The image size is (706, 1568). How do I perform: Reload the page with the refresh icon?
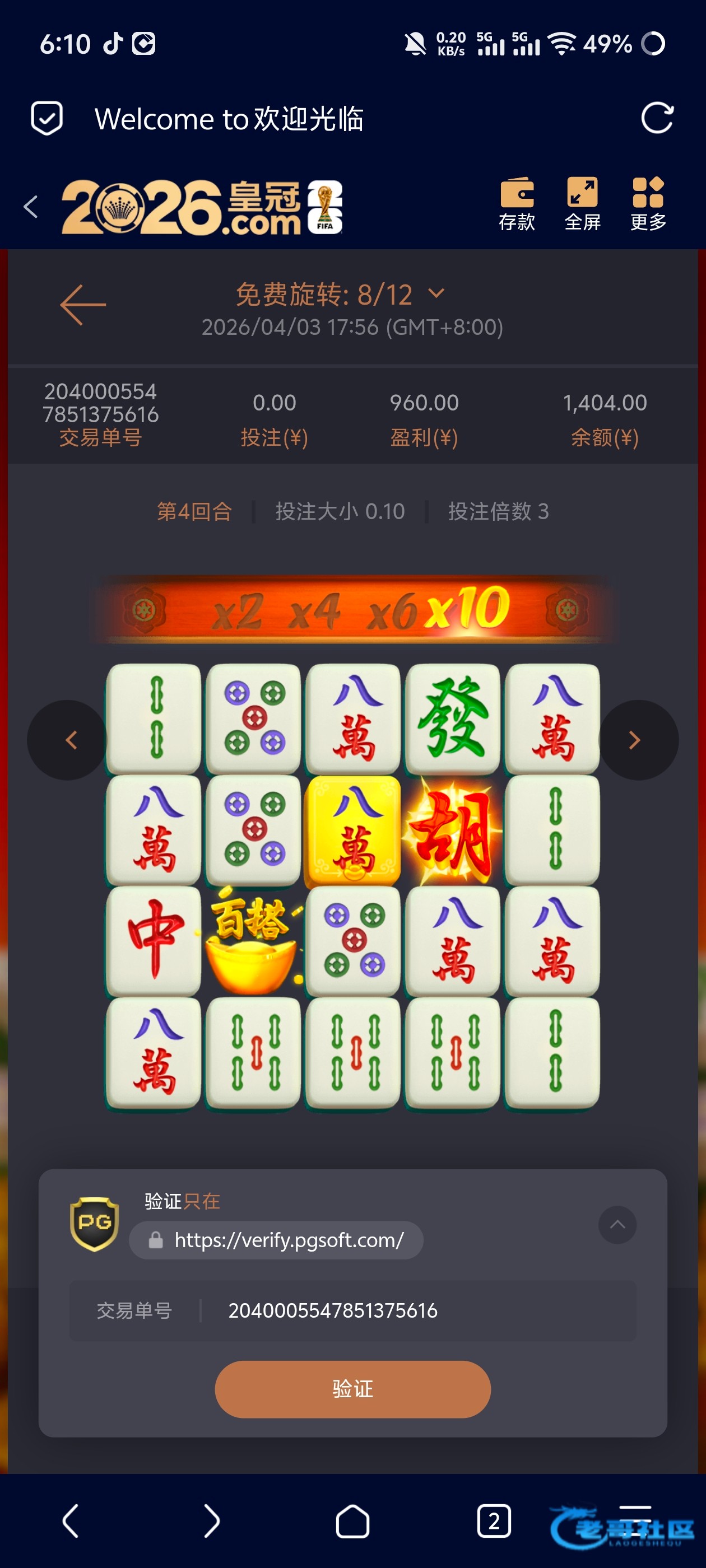657,118
